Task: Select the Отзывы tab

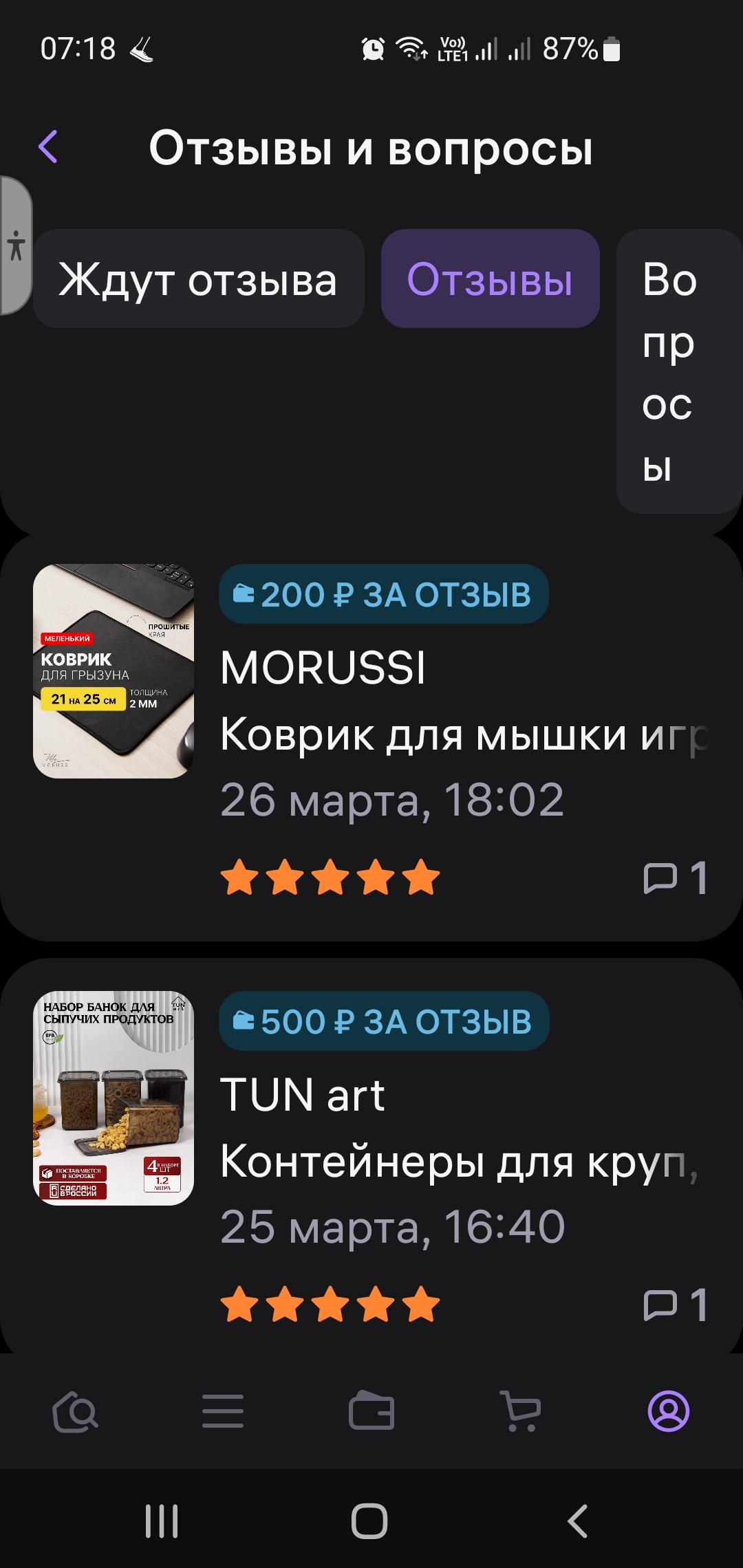Action: (x=490, y=279)
